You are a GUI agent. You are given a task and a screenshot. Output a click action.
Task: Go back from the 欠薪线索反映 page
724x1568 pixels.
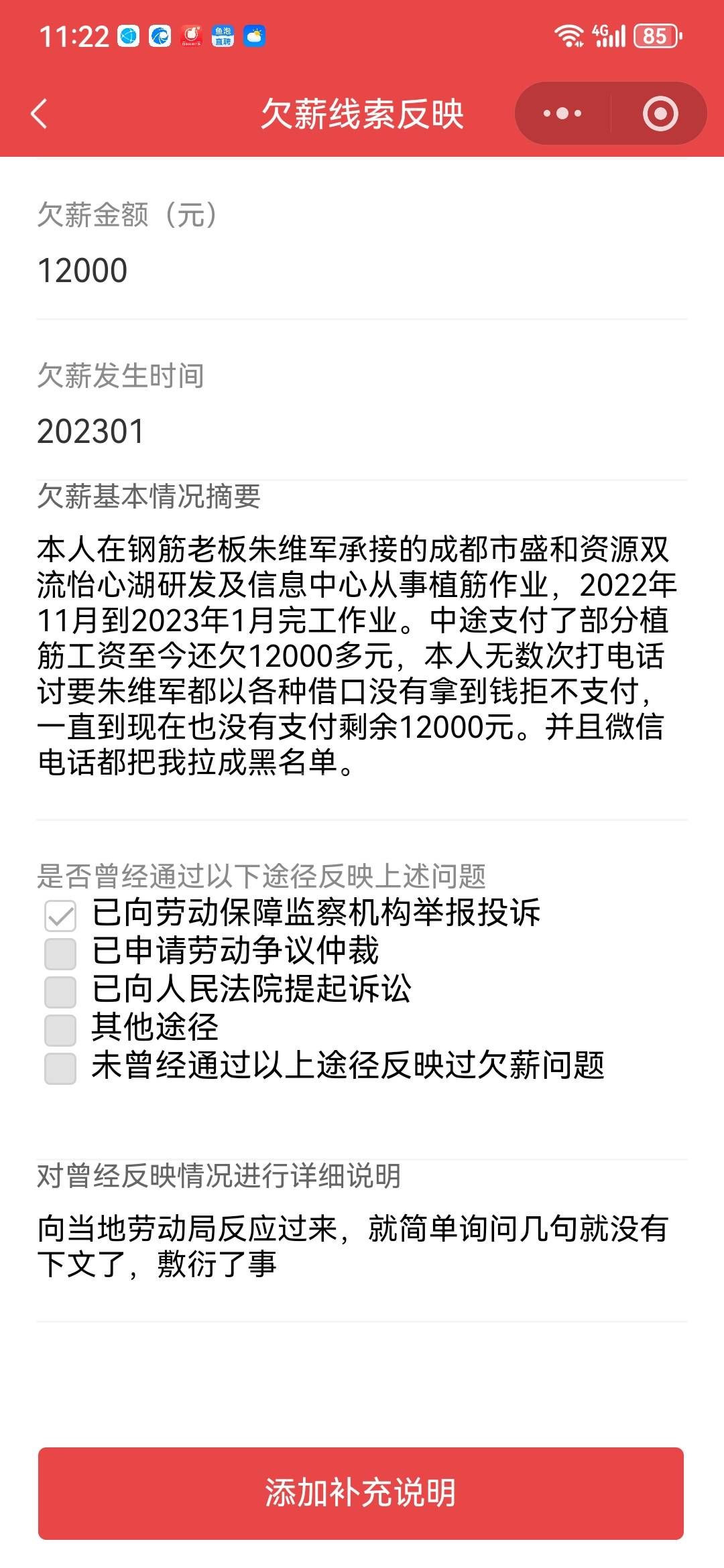pyautogui.click(x=40, y=113)
